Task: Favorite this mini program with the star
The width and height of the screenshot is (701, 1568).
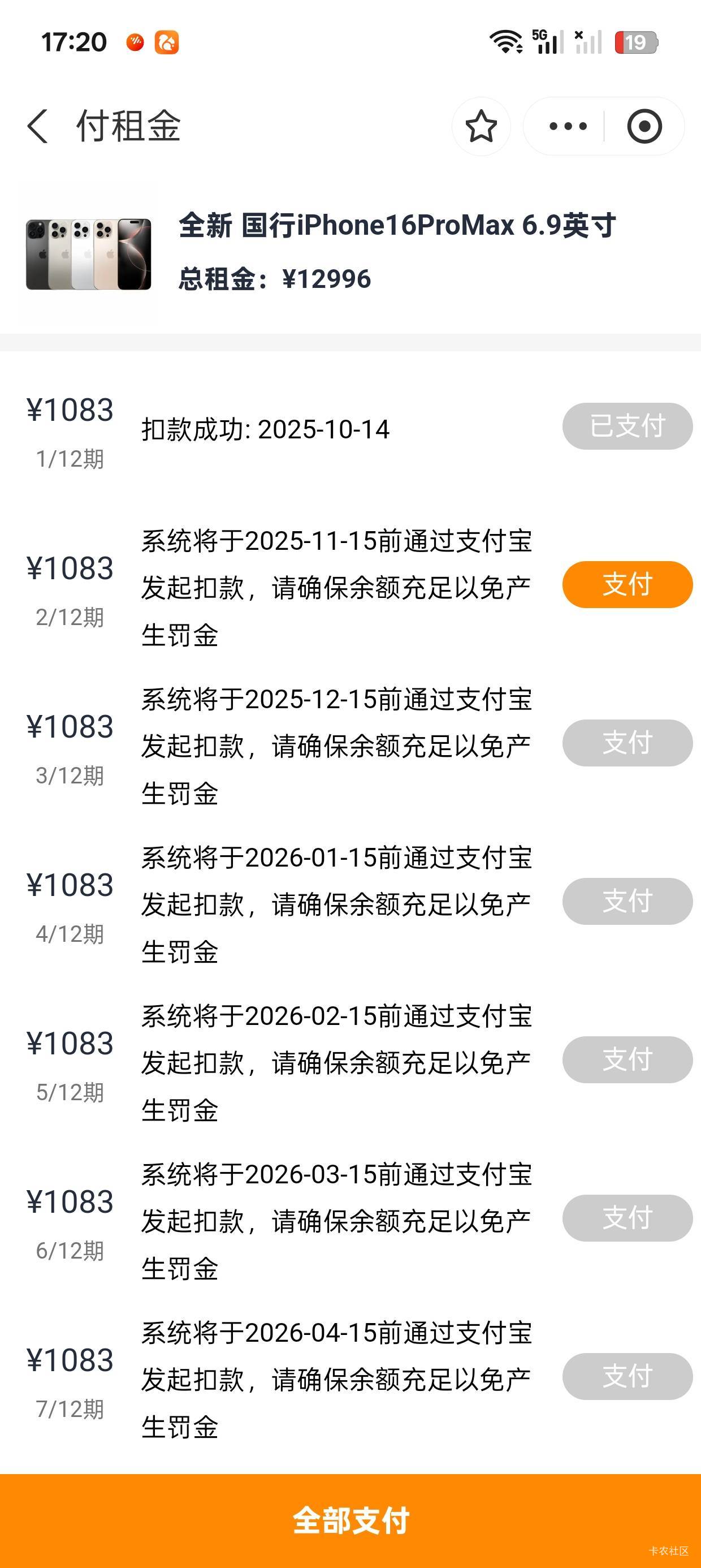Action: (481, 127)
